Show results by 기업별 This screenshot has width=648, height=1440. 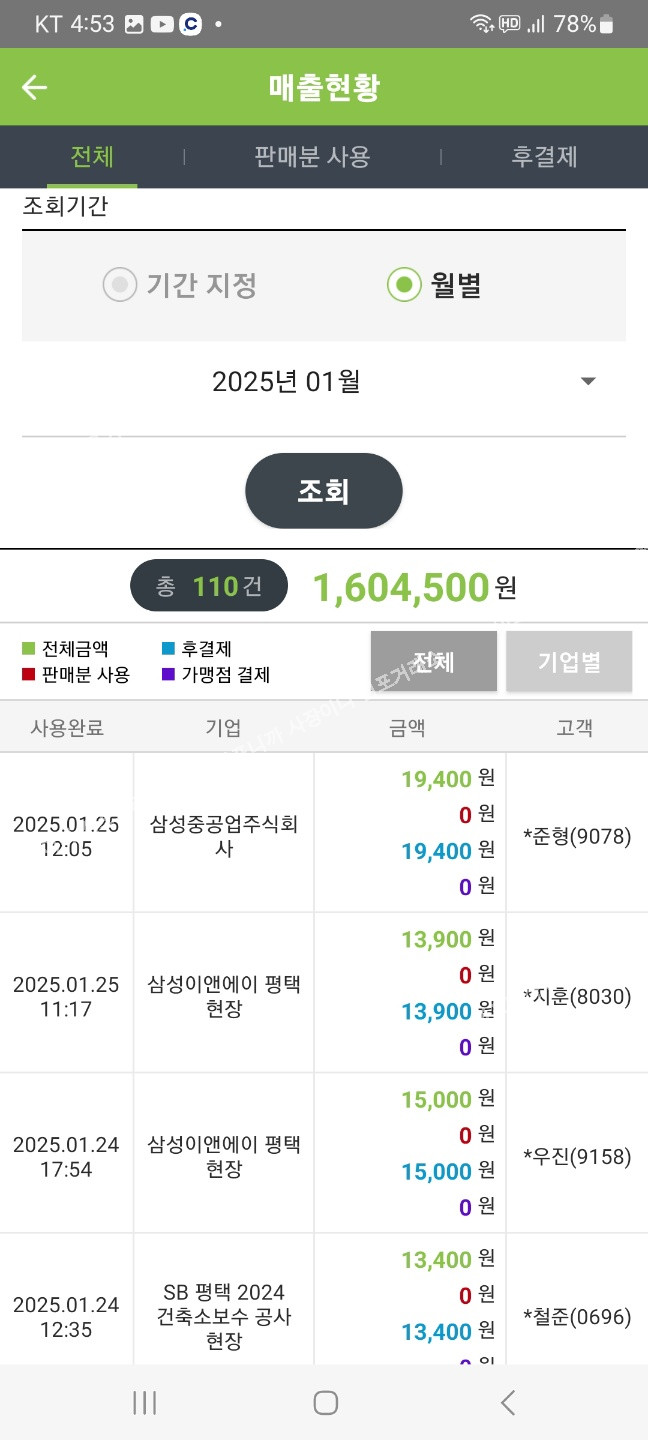tap(569, 662)
